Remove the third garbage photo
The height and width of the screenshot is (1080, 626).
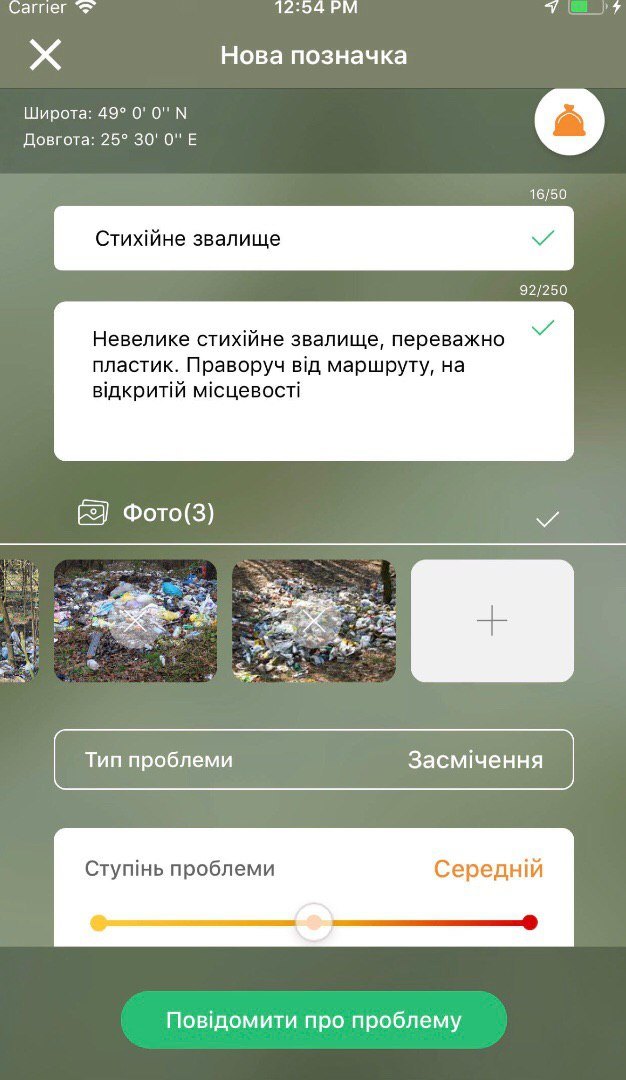[314, 622]
